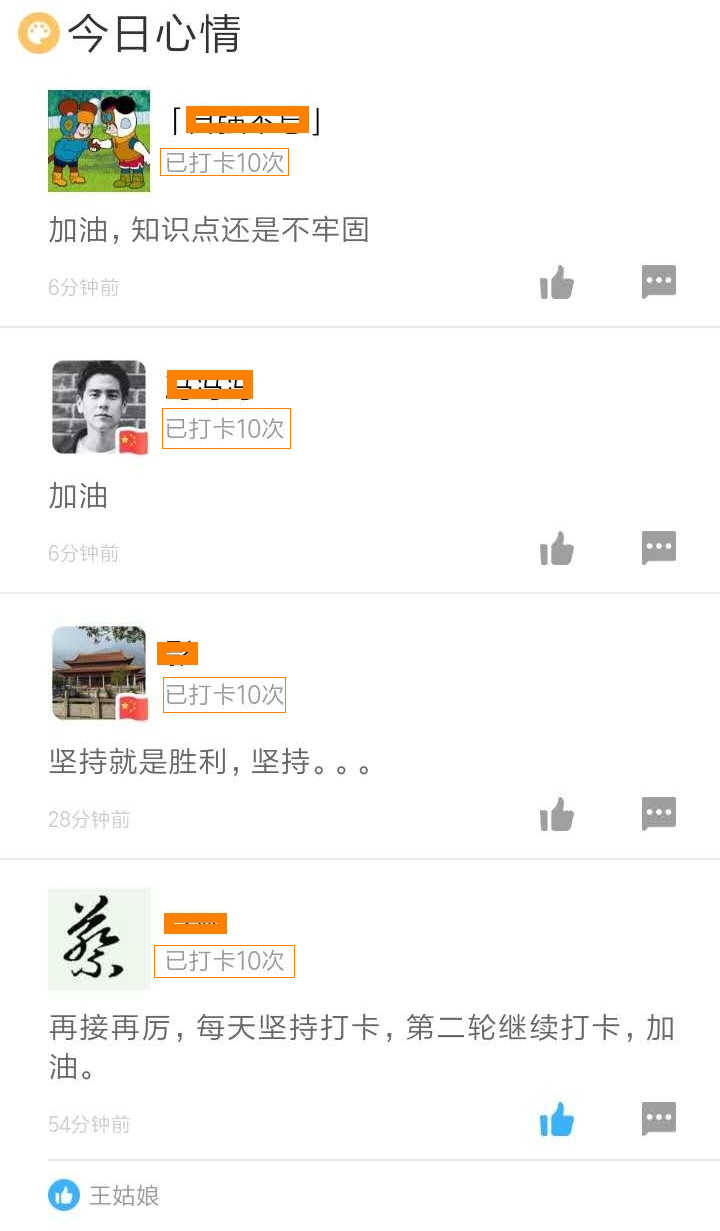720x1231 pixels.
Task: Click the paw icon beside 今日心情
Action: point(35,33)
